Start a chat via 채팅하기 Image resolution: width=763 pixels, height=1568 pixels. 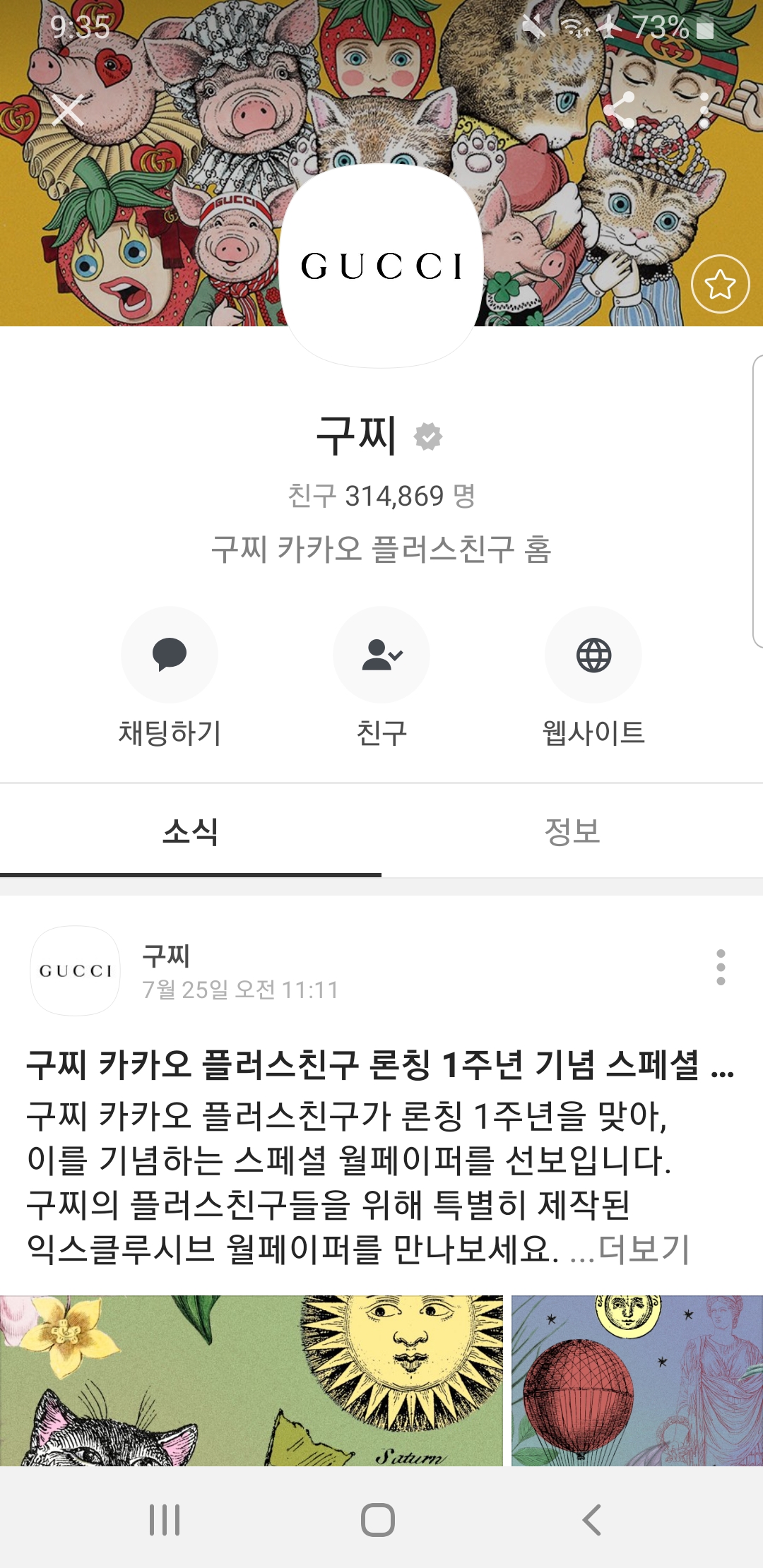(170, 655)
